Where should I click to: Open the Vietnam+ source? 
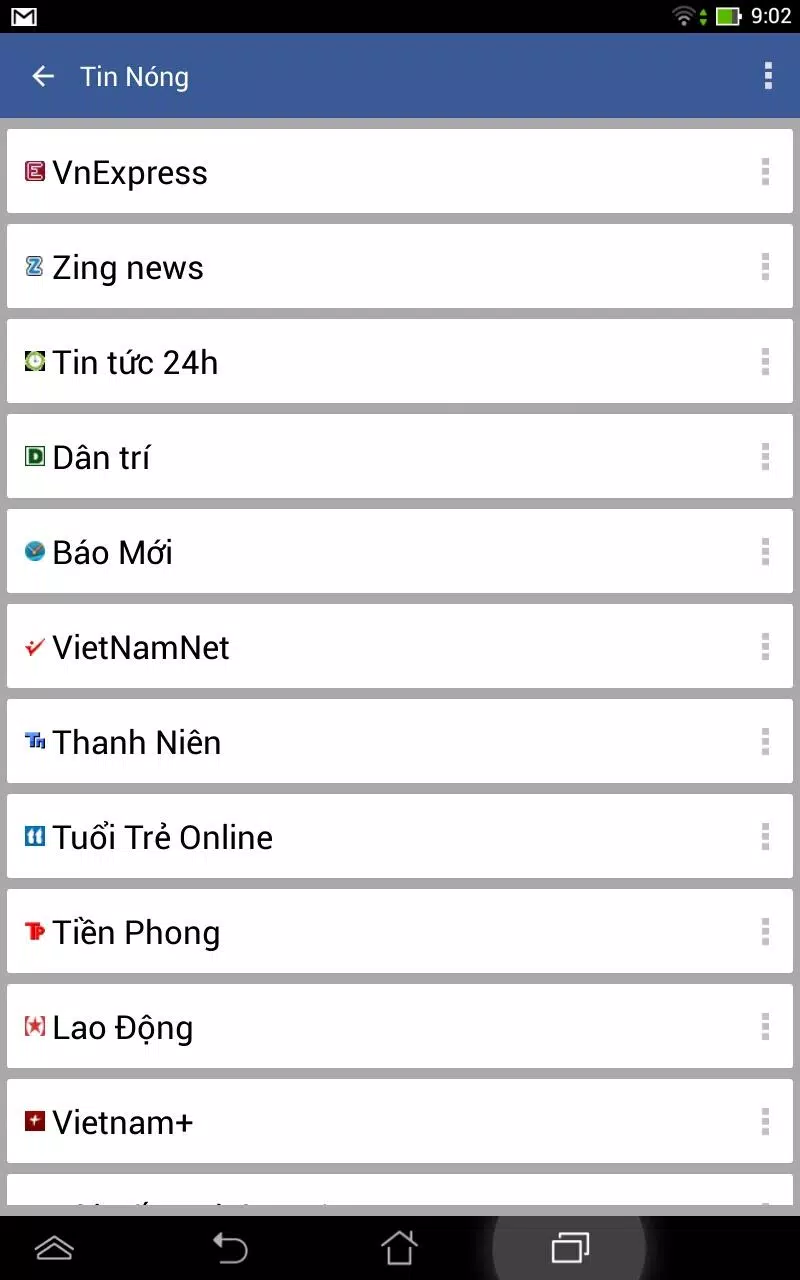coord(122,1122)
